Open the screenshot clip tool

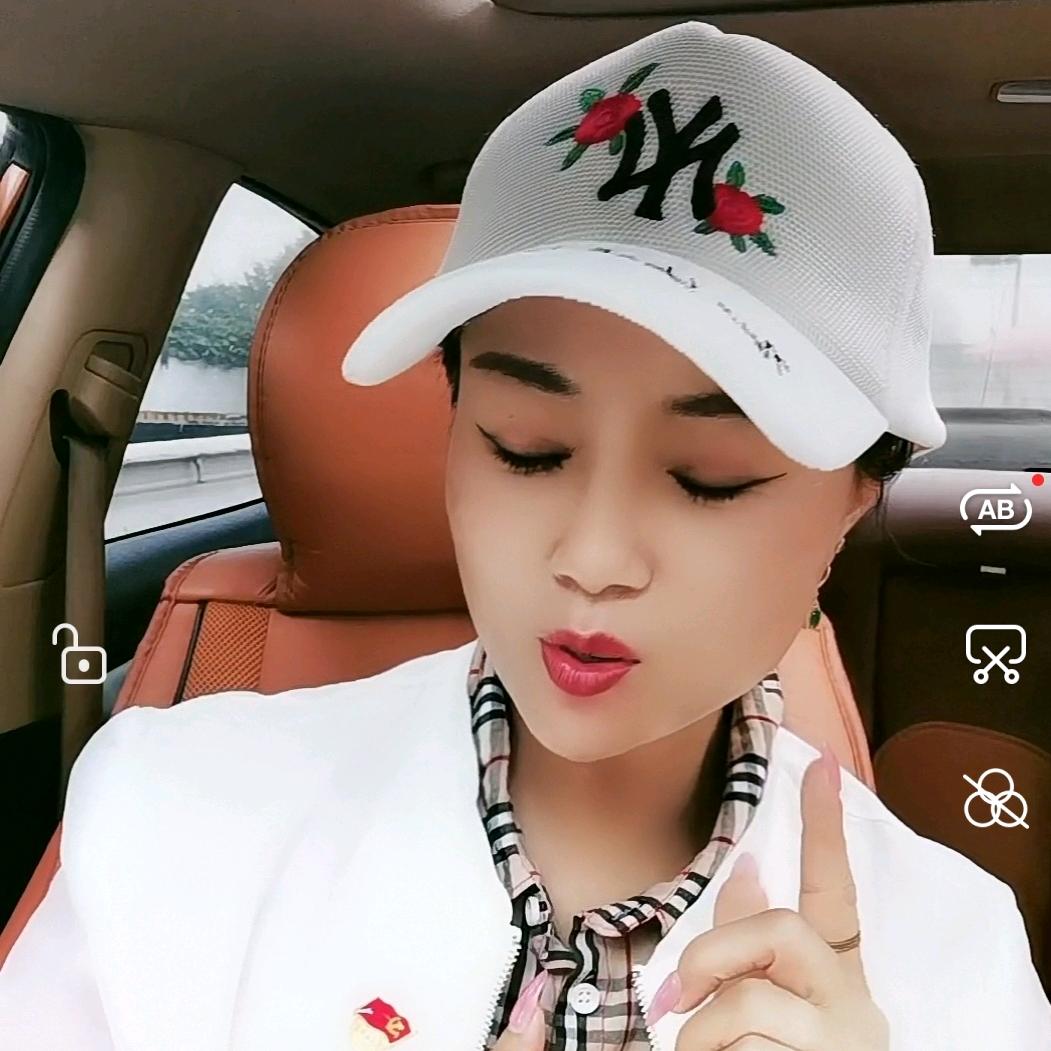995,654
